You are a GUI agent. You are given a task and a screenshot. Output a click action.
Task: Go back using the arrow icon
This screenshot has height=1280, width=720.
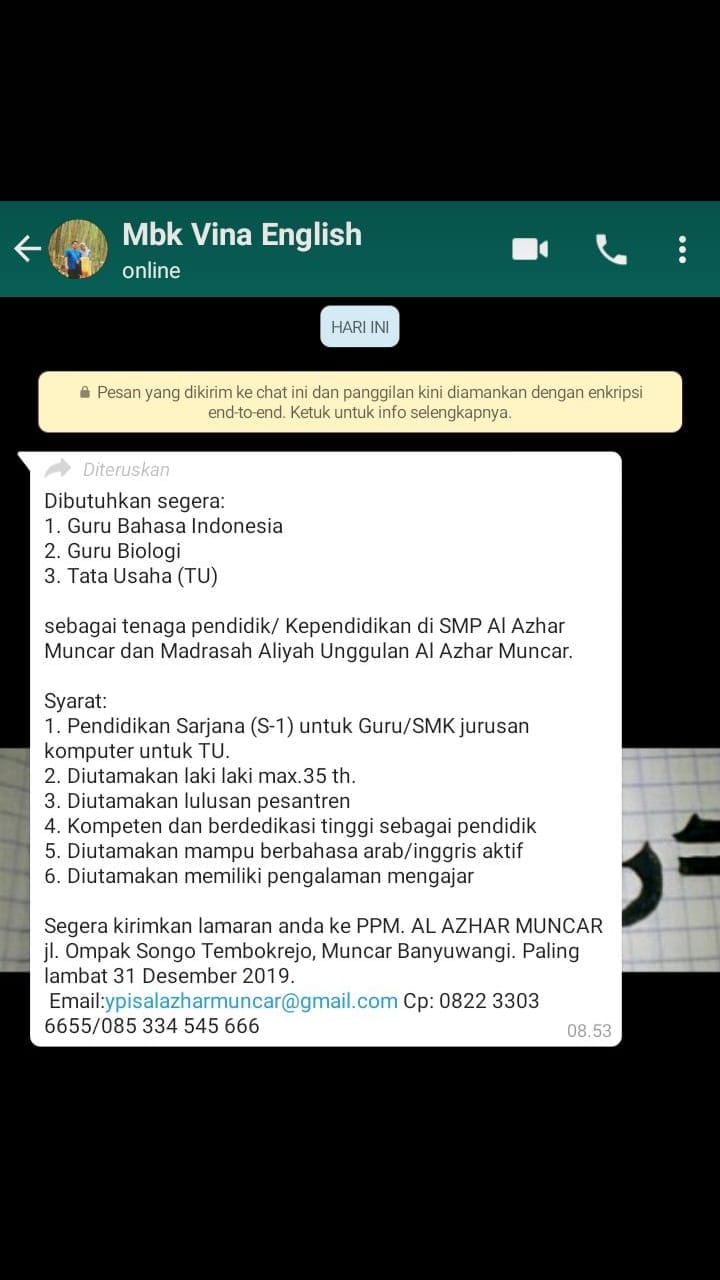point(27,249)
